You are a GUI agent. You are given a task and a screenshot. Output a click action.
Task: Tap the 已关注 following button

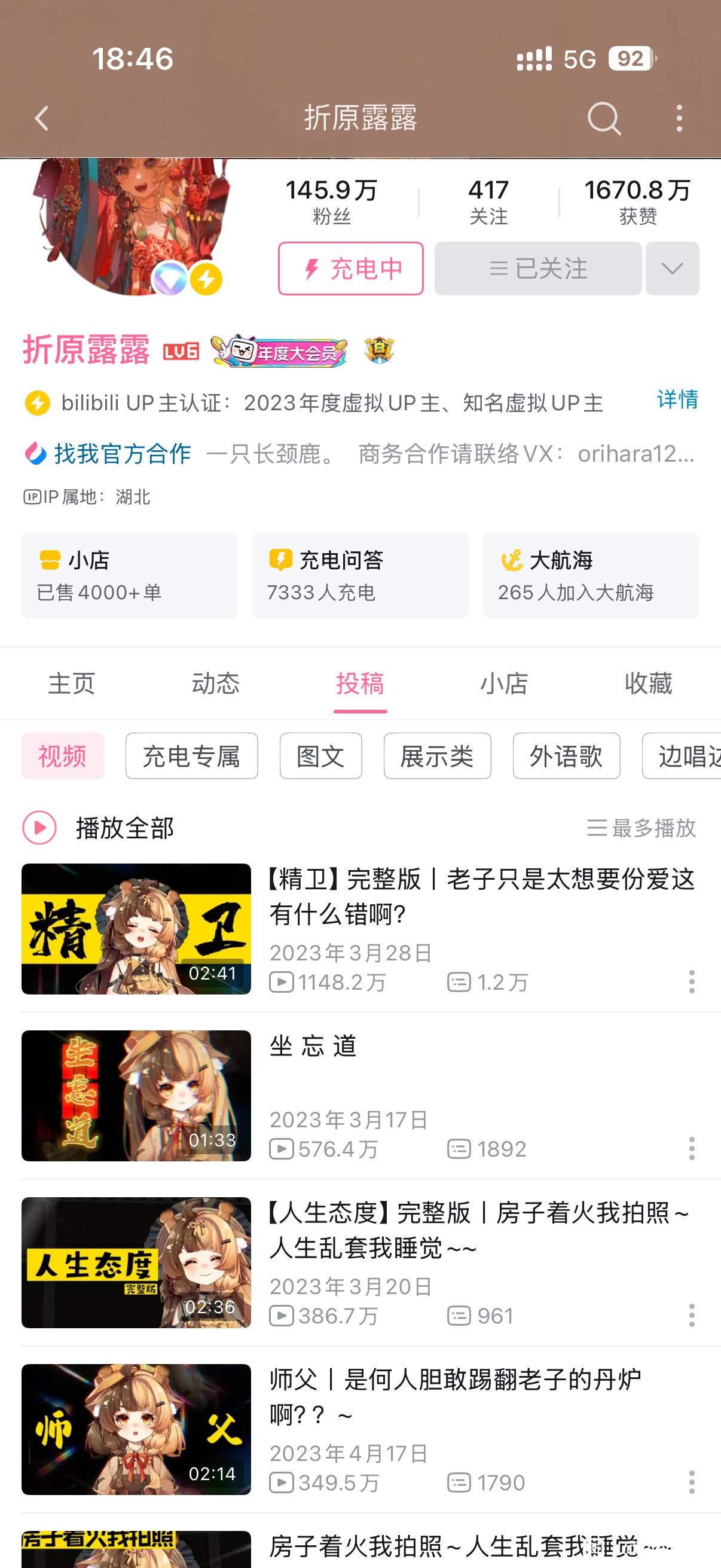[x=538, y=269]
